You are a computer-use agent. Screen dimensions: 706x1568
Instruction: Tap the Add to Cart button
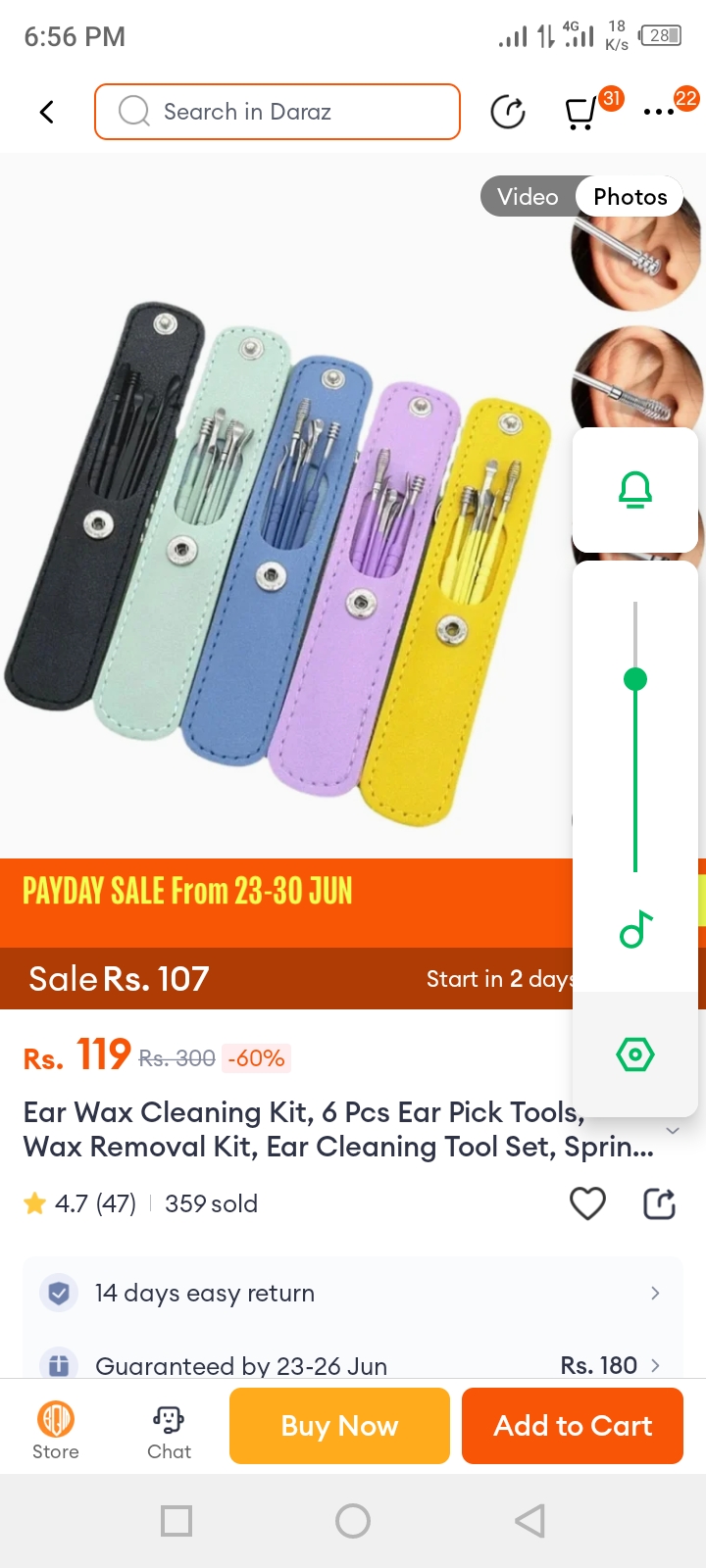tap(572, 1426)
